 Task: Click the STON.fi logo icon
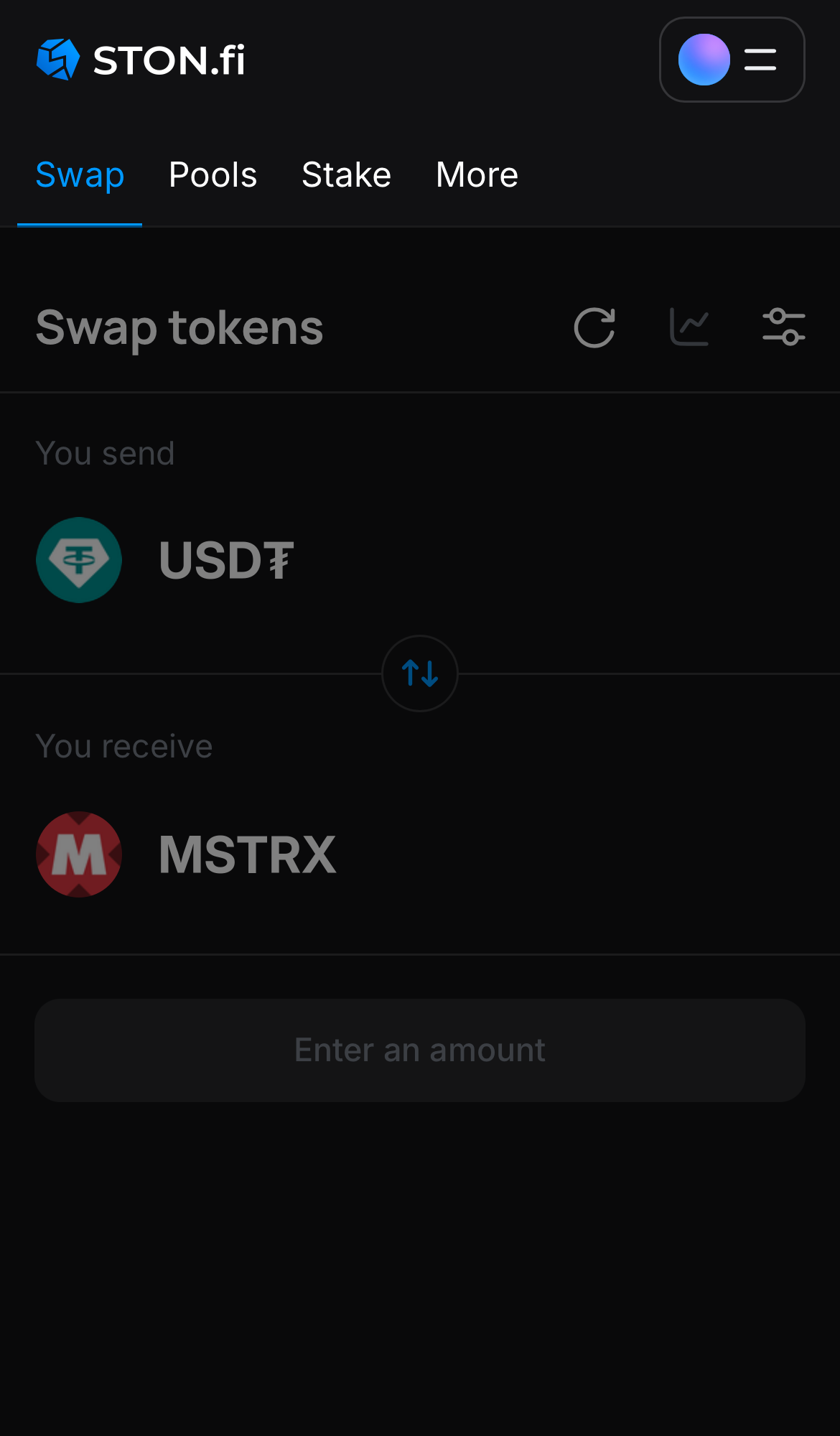59,59
